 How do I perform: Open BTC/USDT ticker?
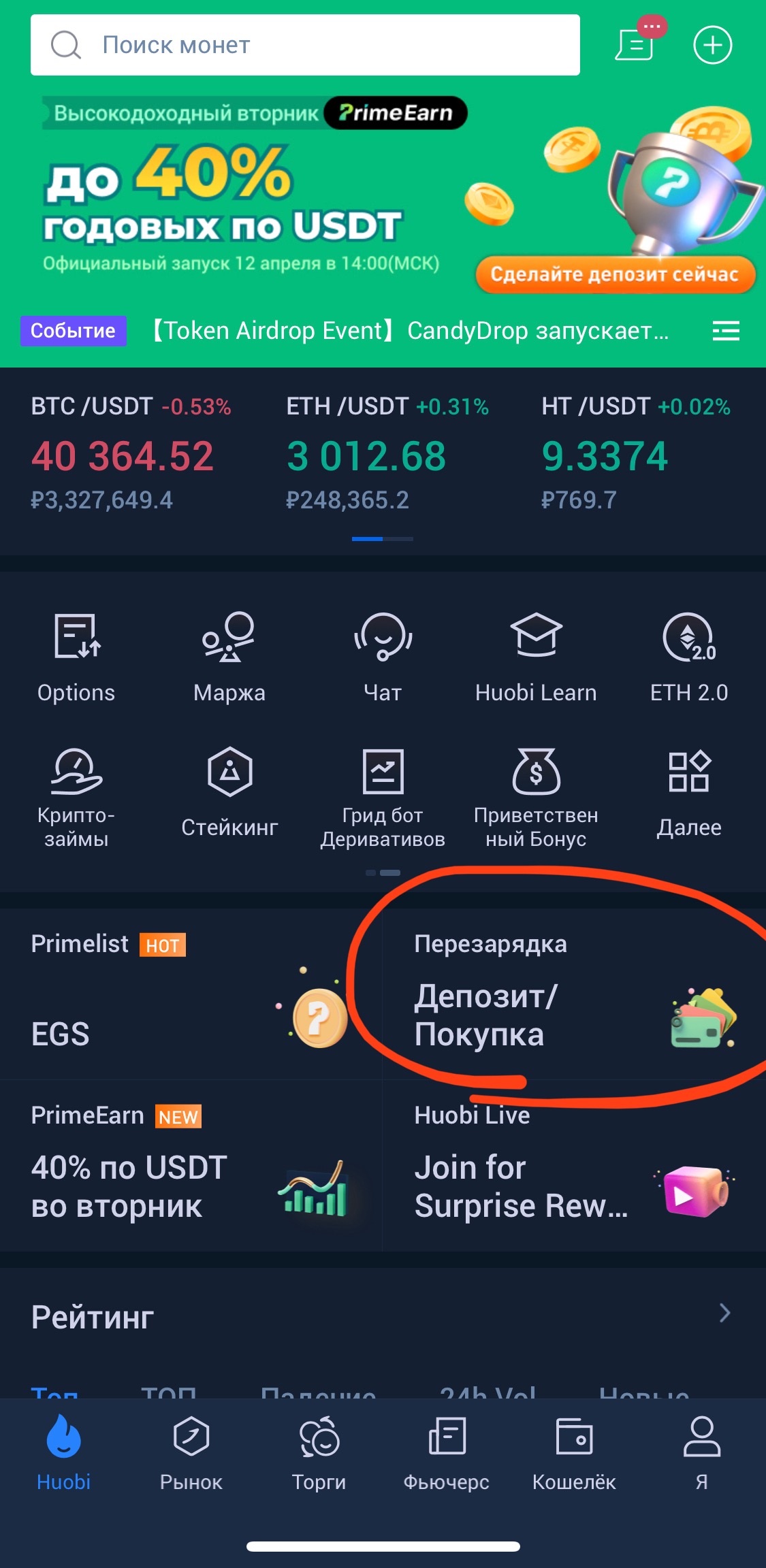[x=131, y=454]
